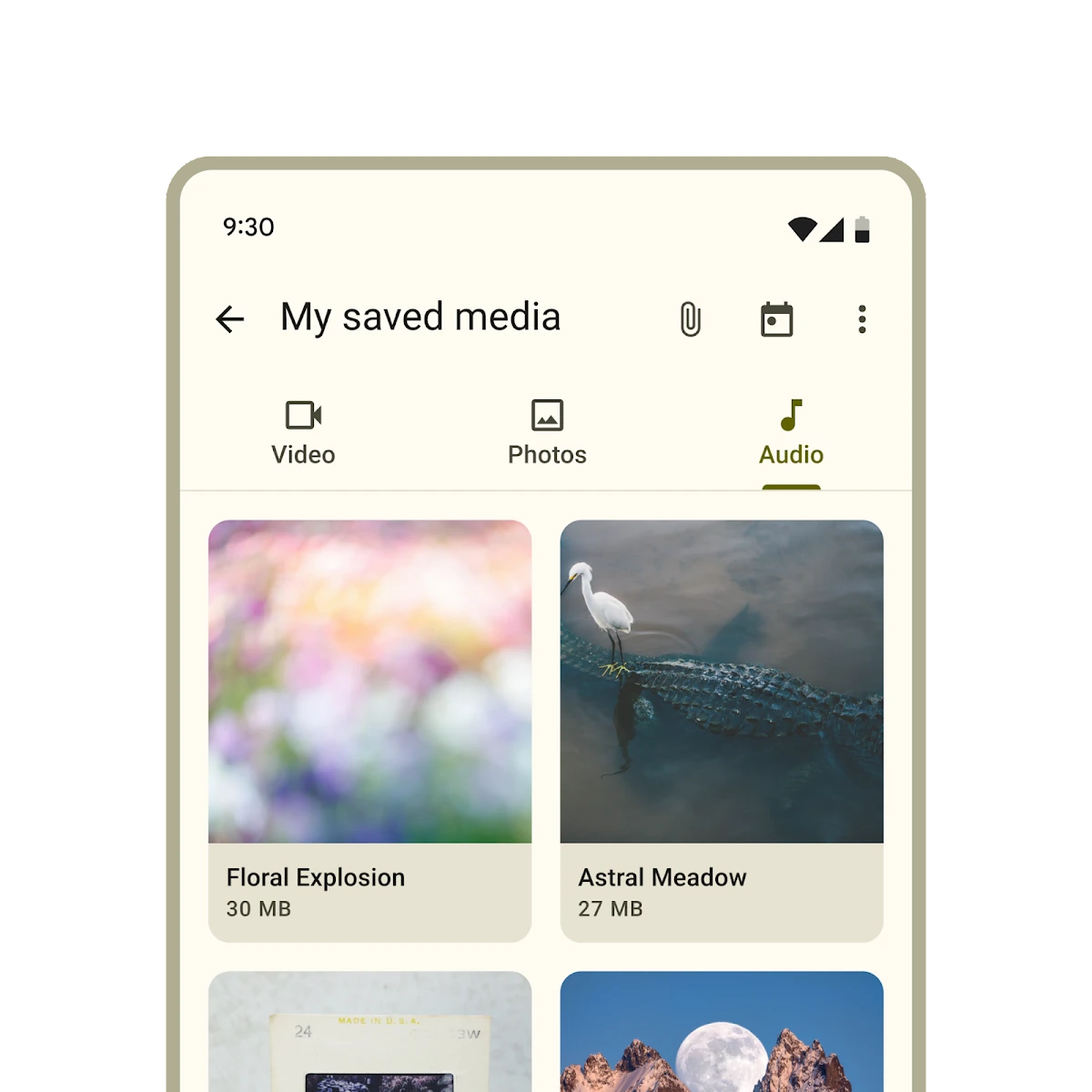Image resolution: width=1092 pixels, height=1092 pixels.
Task: Switch to the Video tab
Action: click(303, 433)
